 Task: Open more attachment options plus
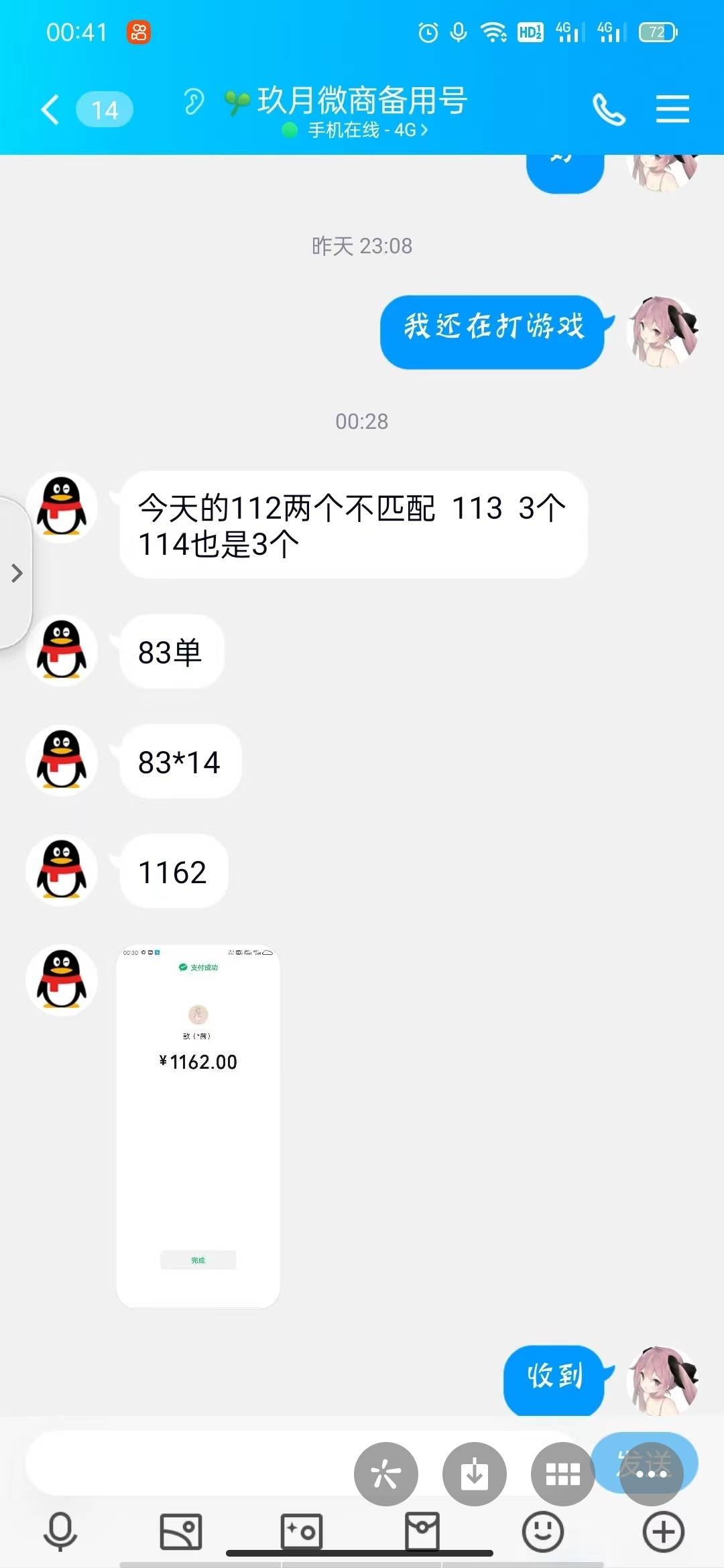[x=663, y=1532]
